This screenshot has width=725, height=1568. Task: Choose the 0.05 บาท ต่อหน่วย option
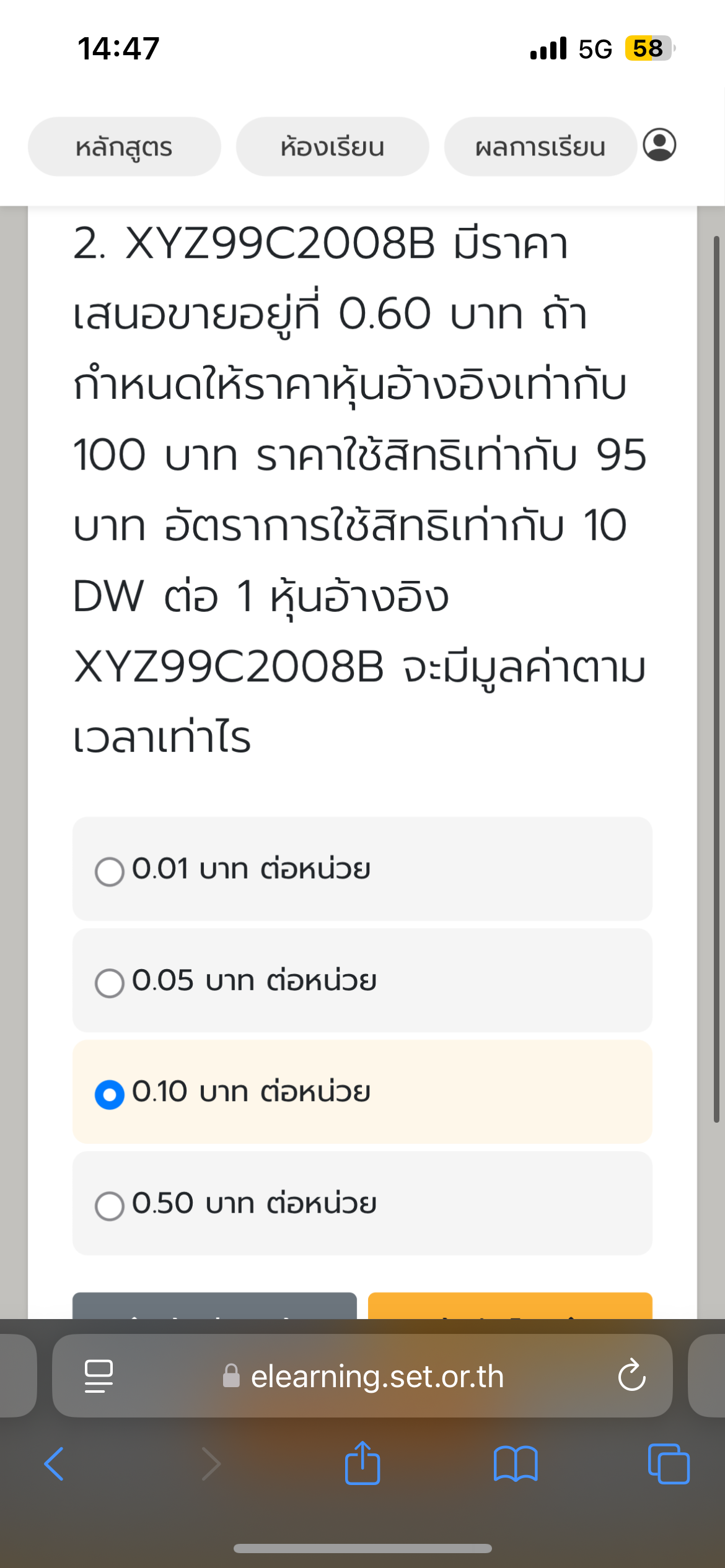pos(362,980)
